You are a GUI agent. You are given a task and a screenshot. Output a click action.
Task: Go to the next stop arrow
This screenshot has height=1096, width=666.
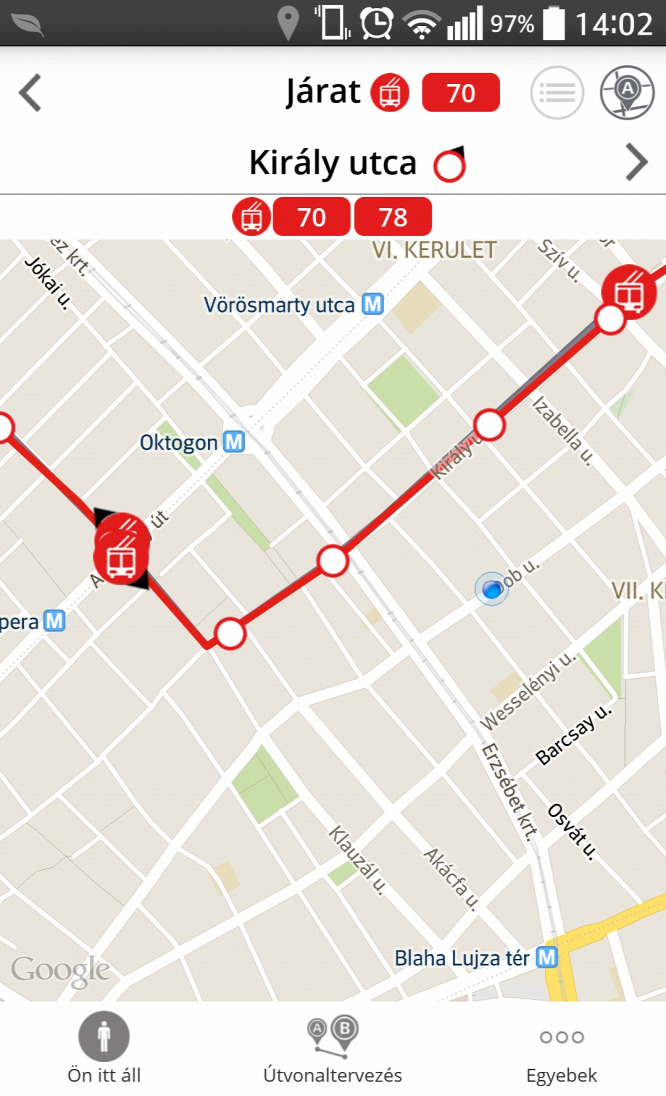click(x=636, y=162)
